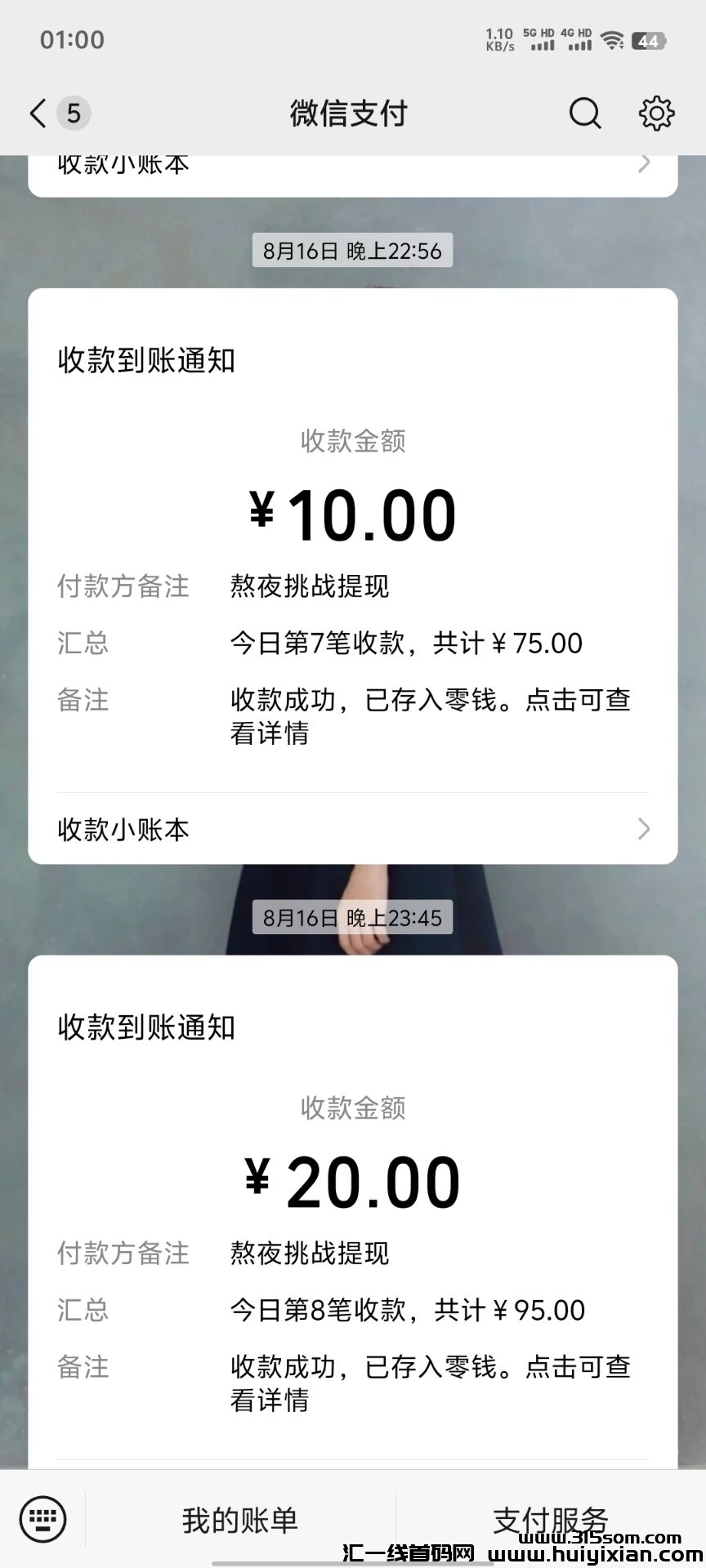Image resolution: width=706 pixels, height=1568 pixels.
Task: Open 支付服务 menu
Action: [x=550, y=1520]
